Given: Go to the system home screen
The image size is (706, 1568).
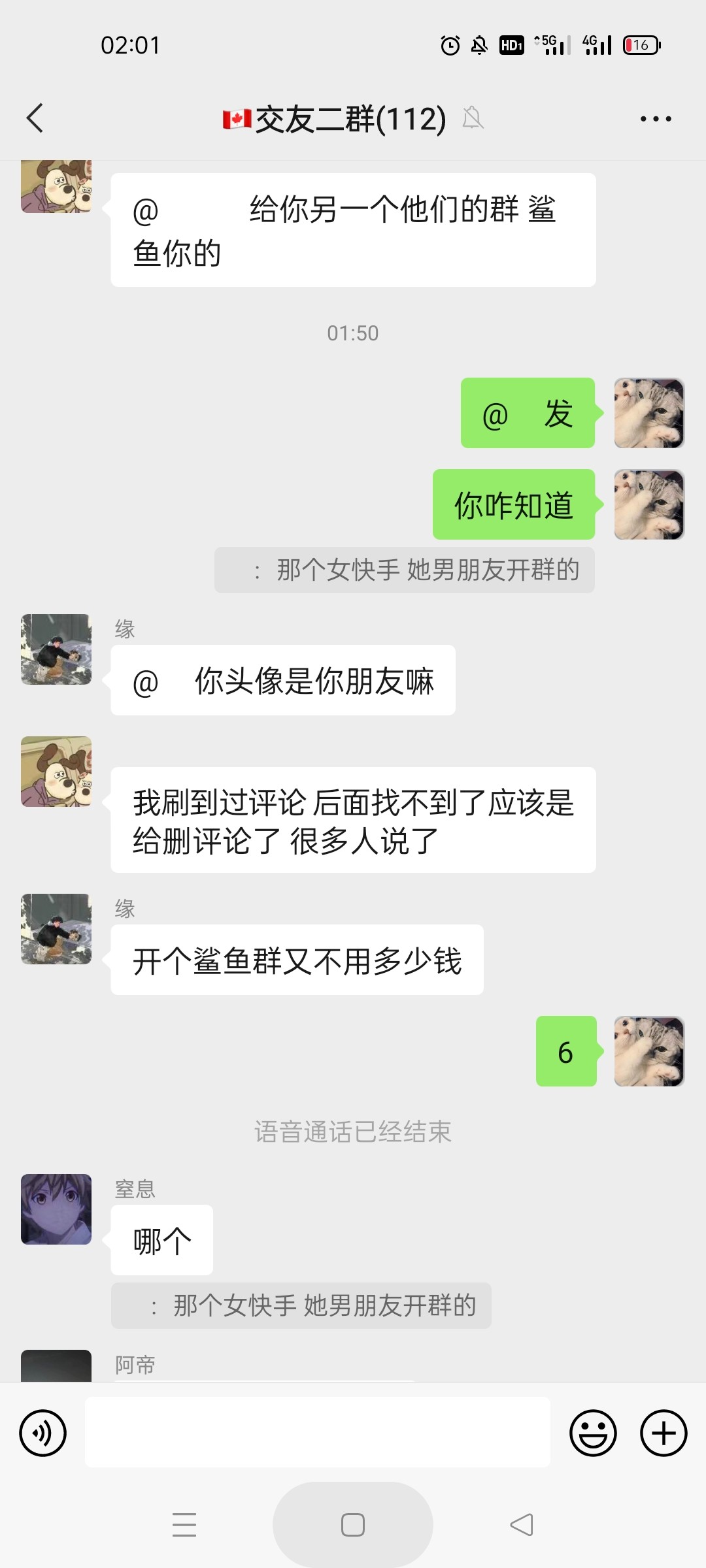Looking at the screenshot, I should [x=353, y=1525].
